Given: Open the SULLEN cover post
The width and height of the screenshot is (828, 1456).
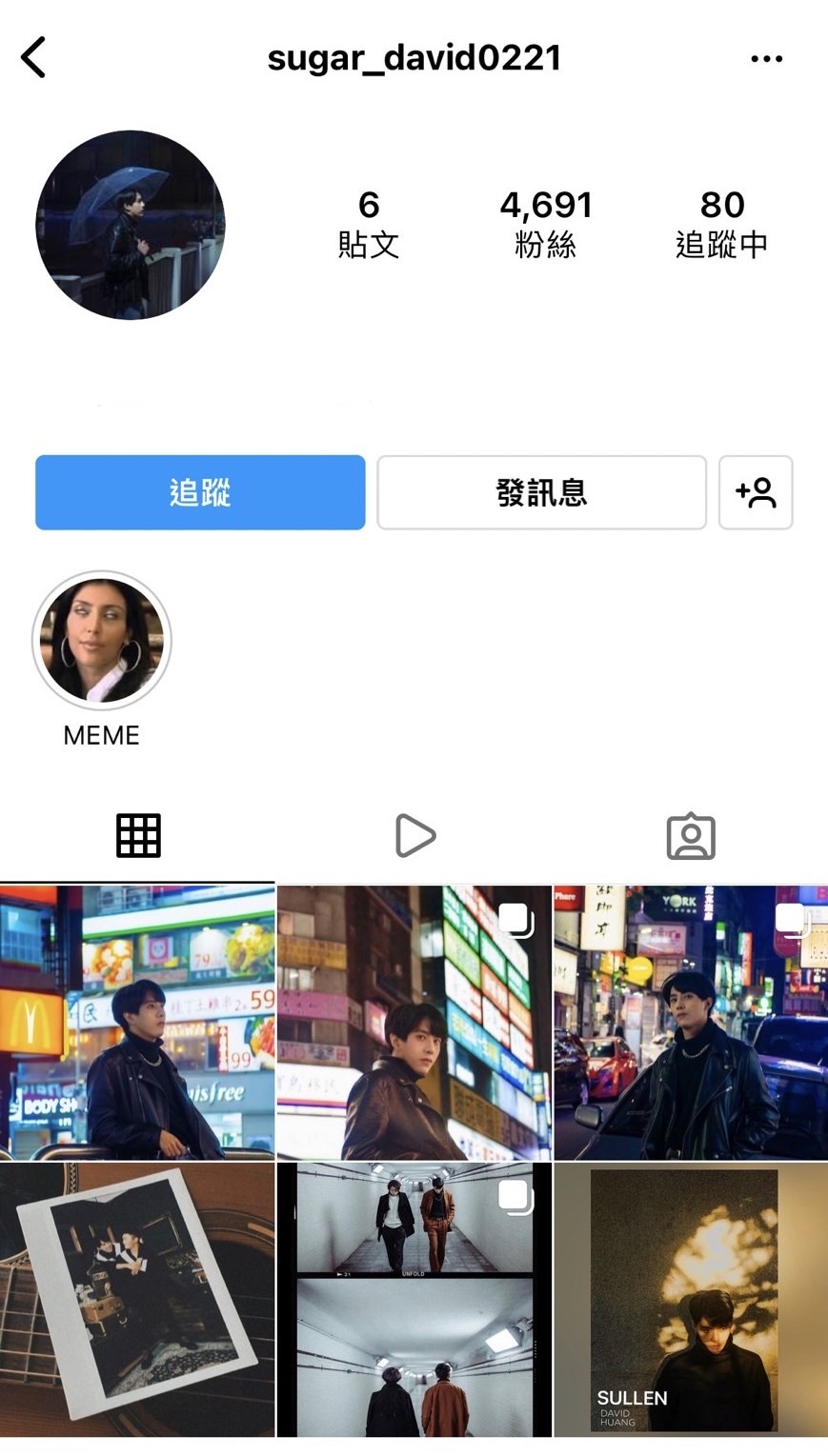Looking at the screenshot, I should [x=691, y=1299].
